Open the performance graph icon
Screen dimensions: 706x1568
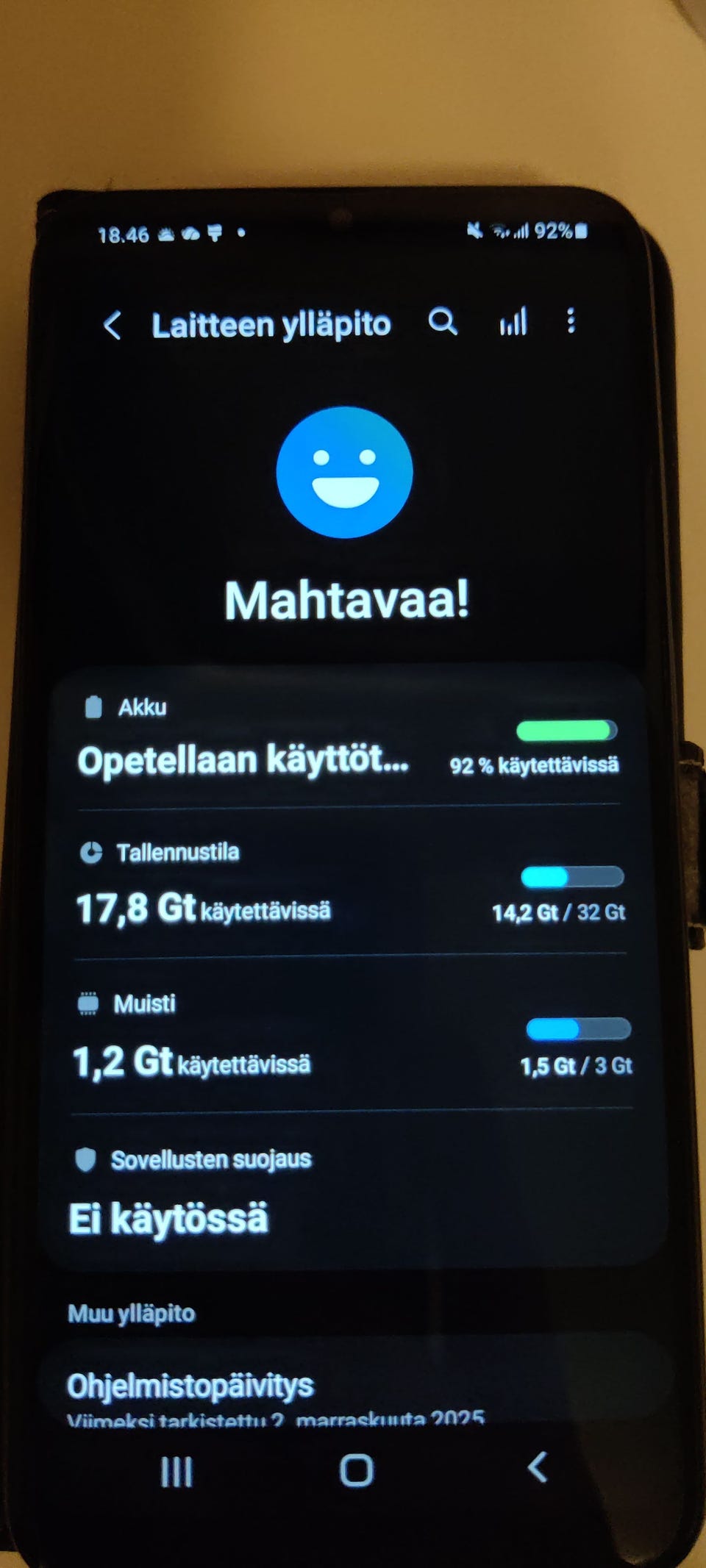[513, 321]
